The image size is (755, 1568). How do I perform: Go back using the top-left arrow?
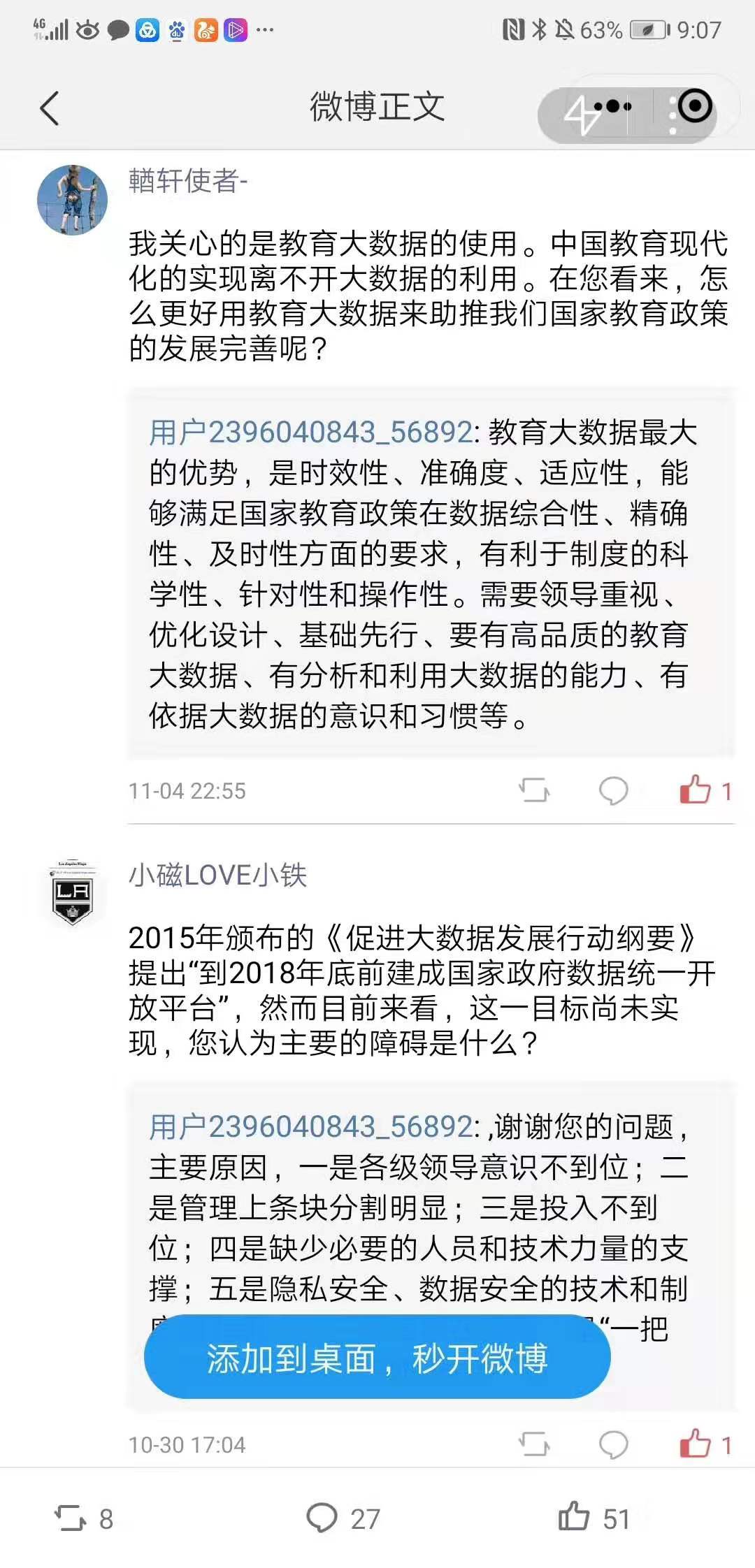tap(50, 108)
